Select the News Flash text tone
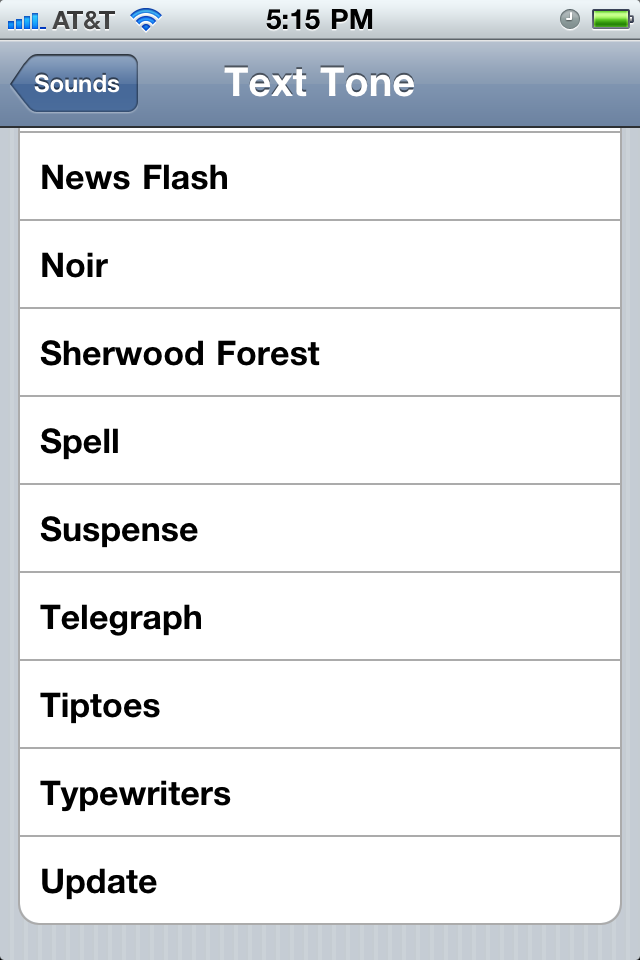This screenshot has height=960, width=640. click(x=320, y=176)
